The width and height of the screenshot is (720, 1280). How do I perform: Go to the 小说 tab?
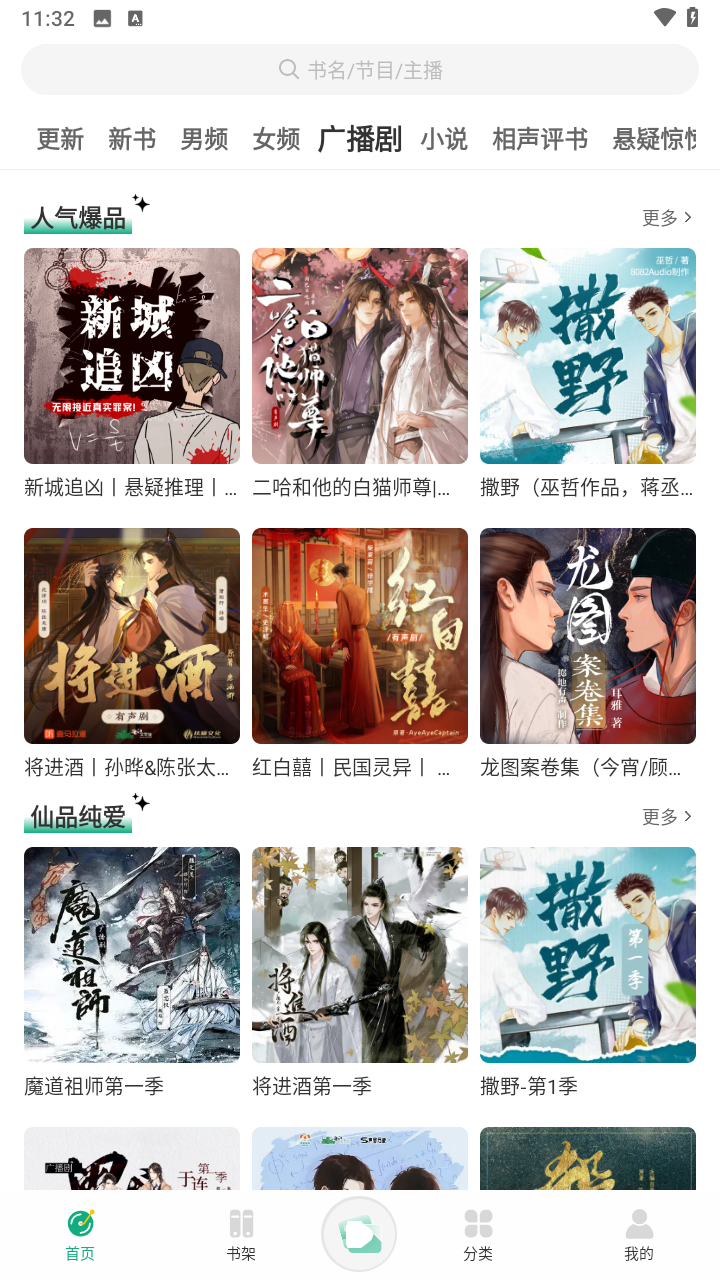[444, 139]
